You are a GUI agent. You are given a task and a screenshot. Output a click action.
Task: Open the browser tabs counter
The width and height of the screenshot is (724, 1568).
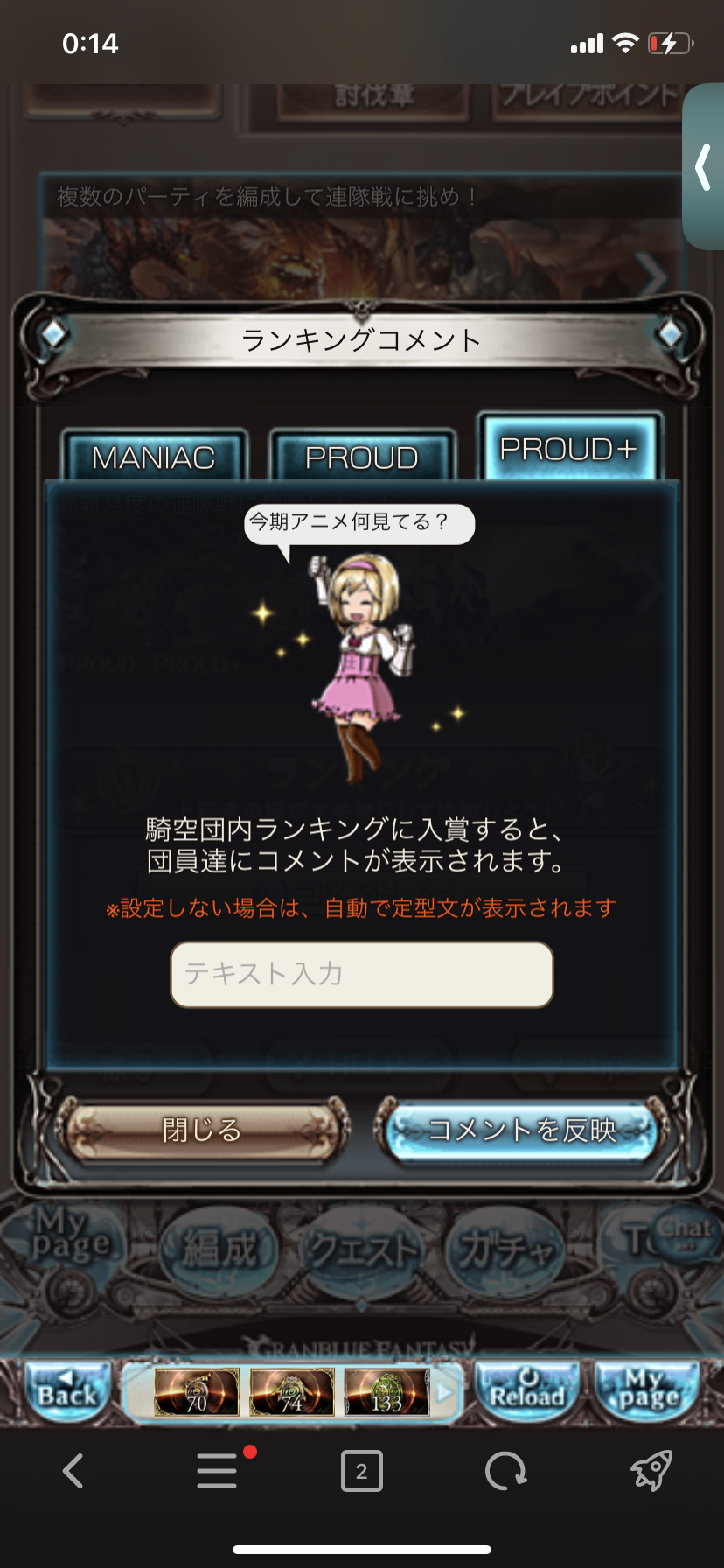361,1471
